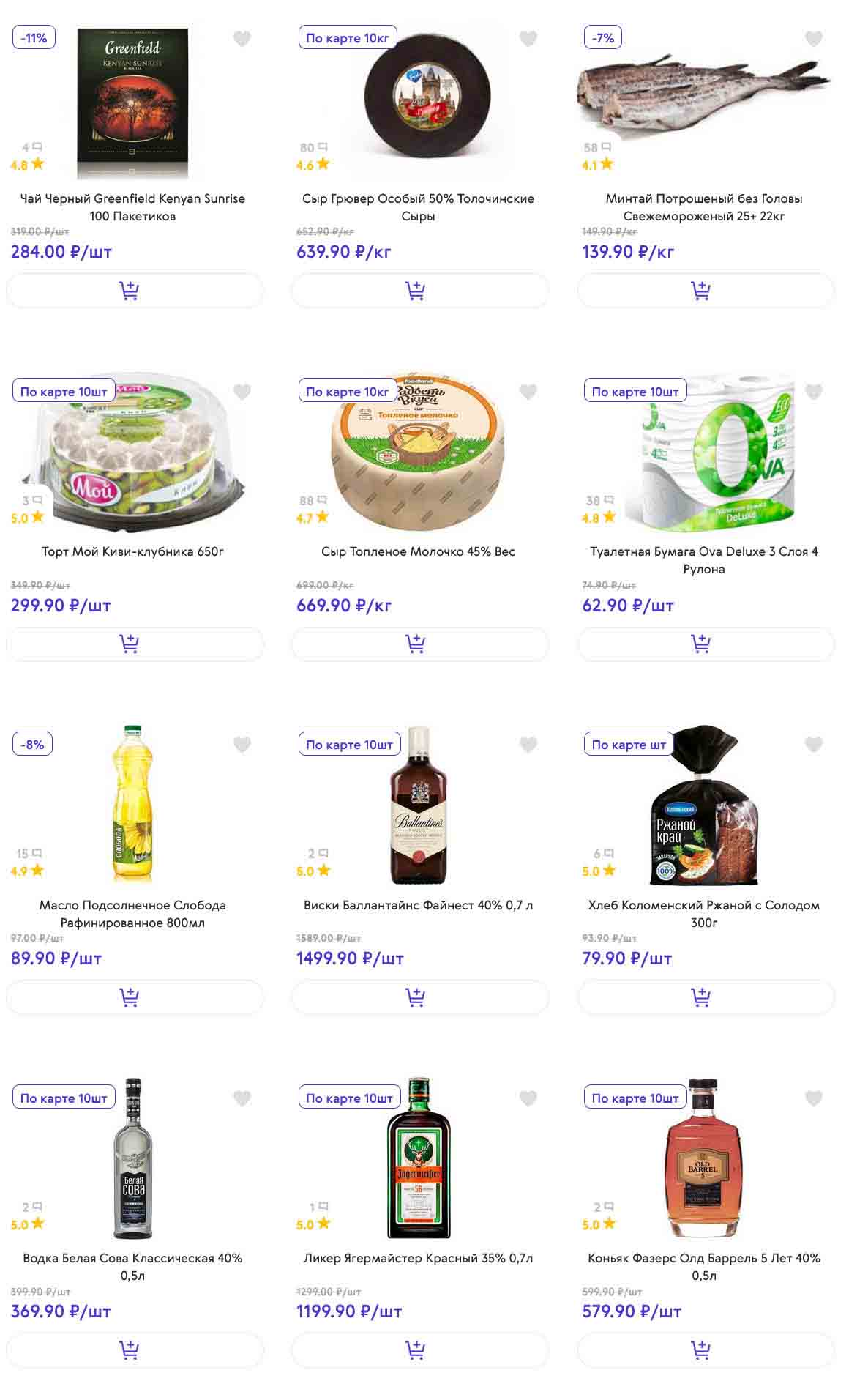
Task: Favorite the Ballantine's whisky
Action: pyautogui.click(x=528, y=745)
